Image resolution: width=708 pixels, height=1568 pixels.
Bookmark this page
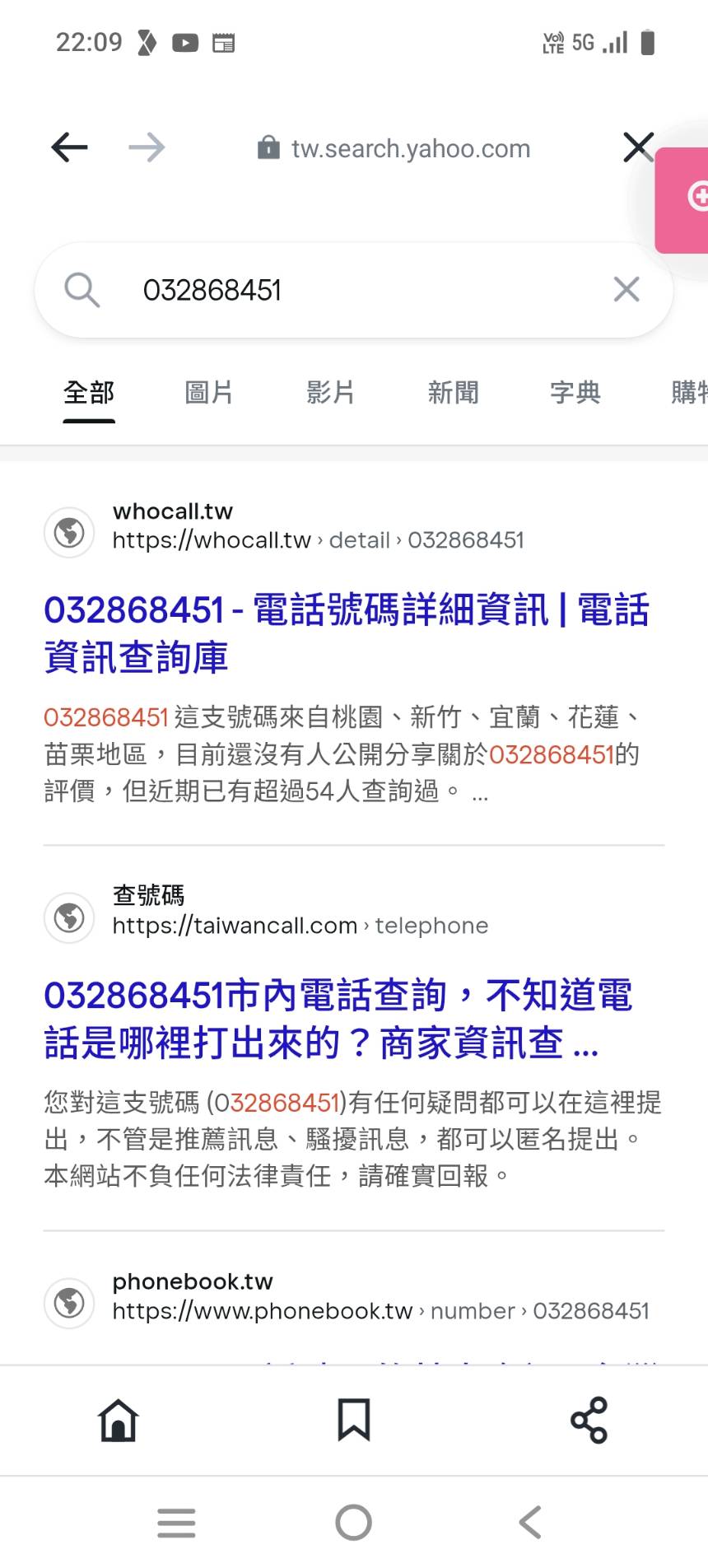(x=354, y=1420)
